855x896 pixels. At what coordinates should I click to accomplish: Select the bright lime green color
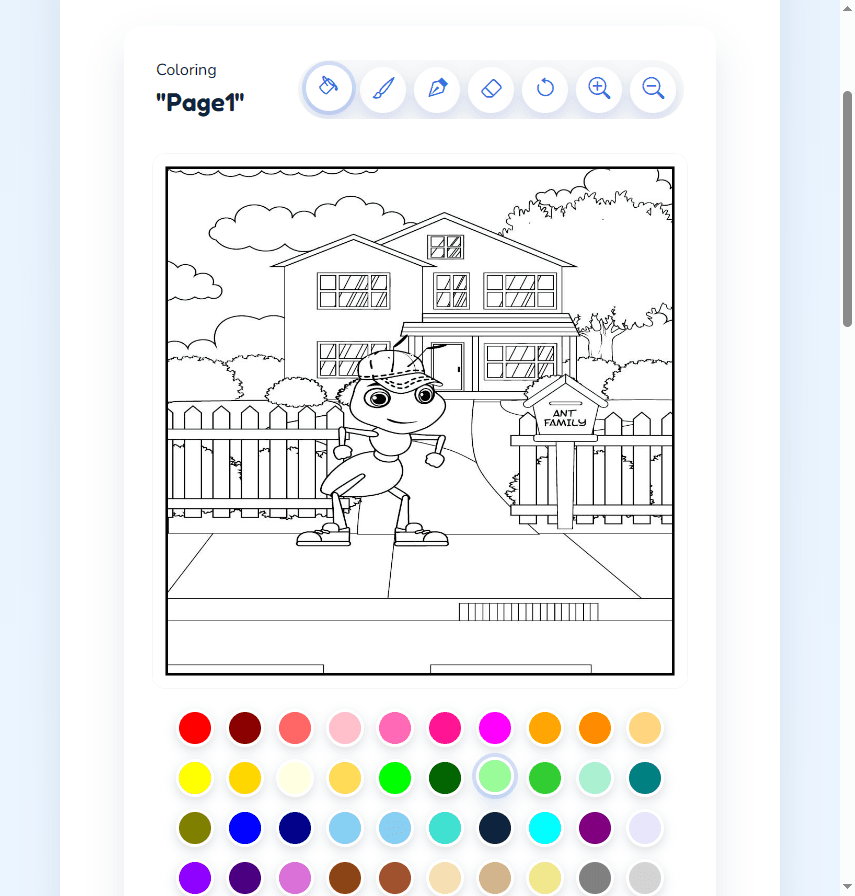tap(395, 778)
